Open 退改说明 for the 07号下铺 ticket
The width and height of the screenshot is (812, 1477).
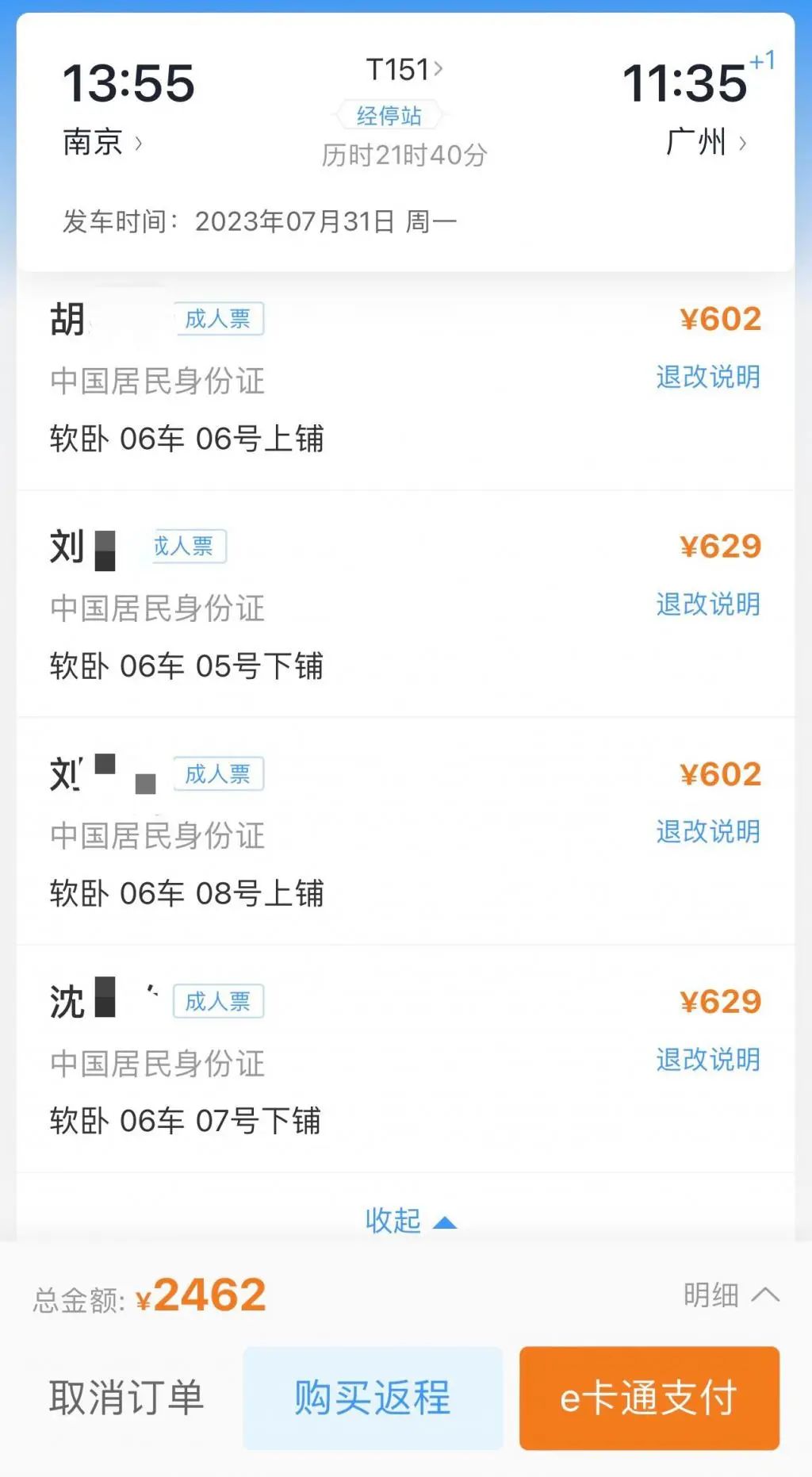(x=707, y=1060)
